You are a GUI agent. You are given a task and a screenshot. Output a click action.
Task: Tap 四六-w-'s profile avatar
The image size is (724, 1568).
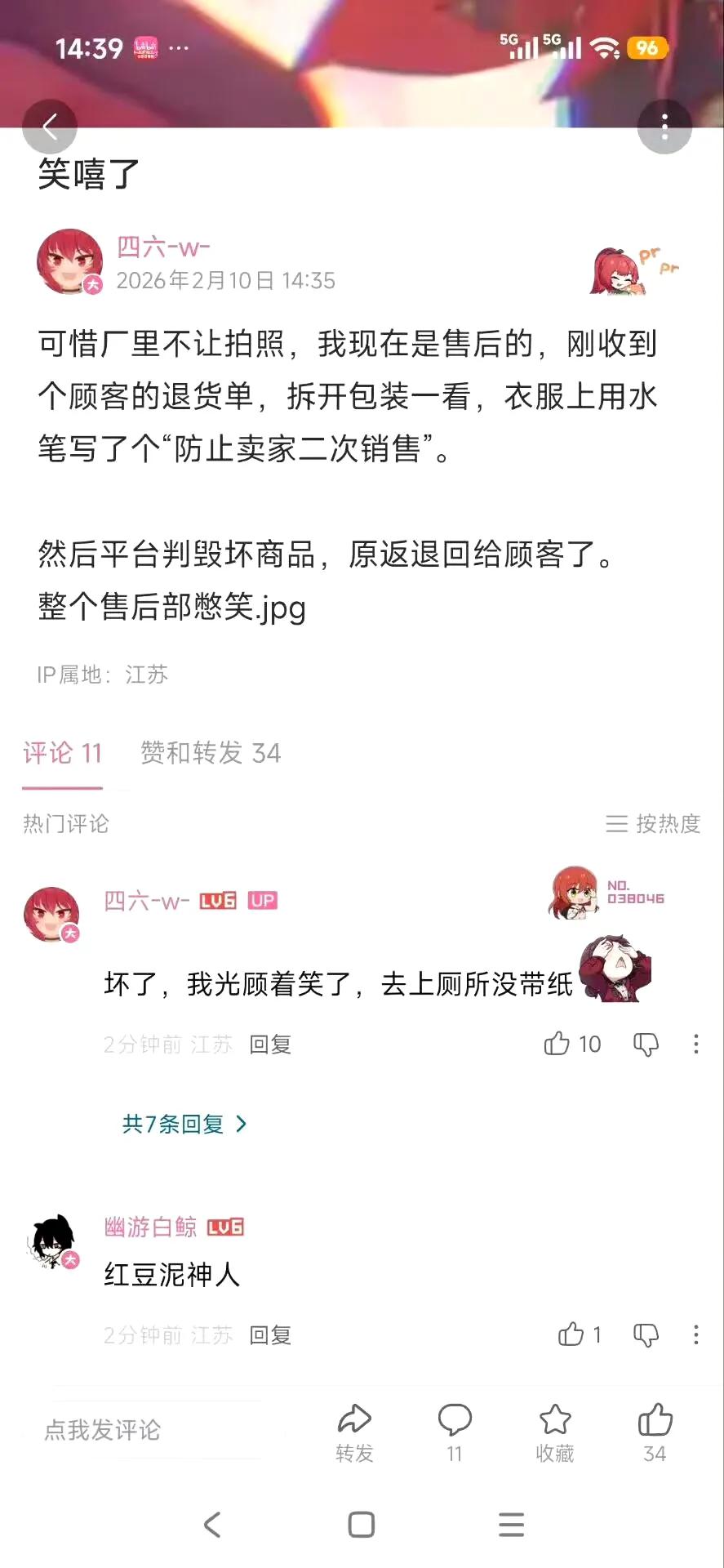(69, 263)
